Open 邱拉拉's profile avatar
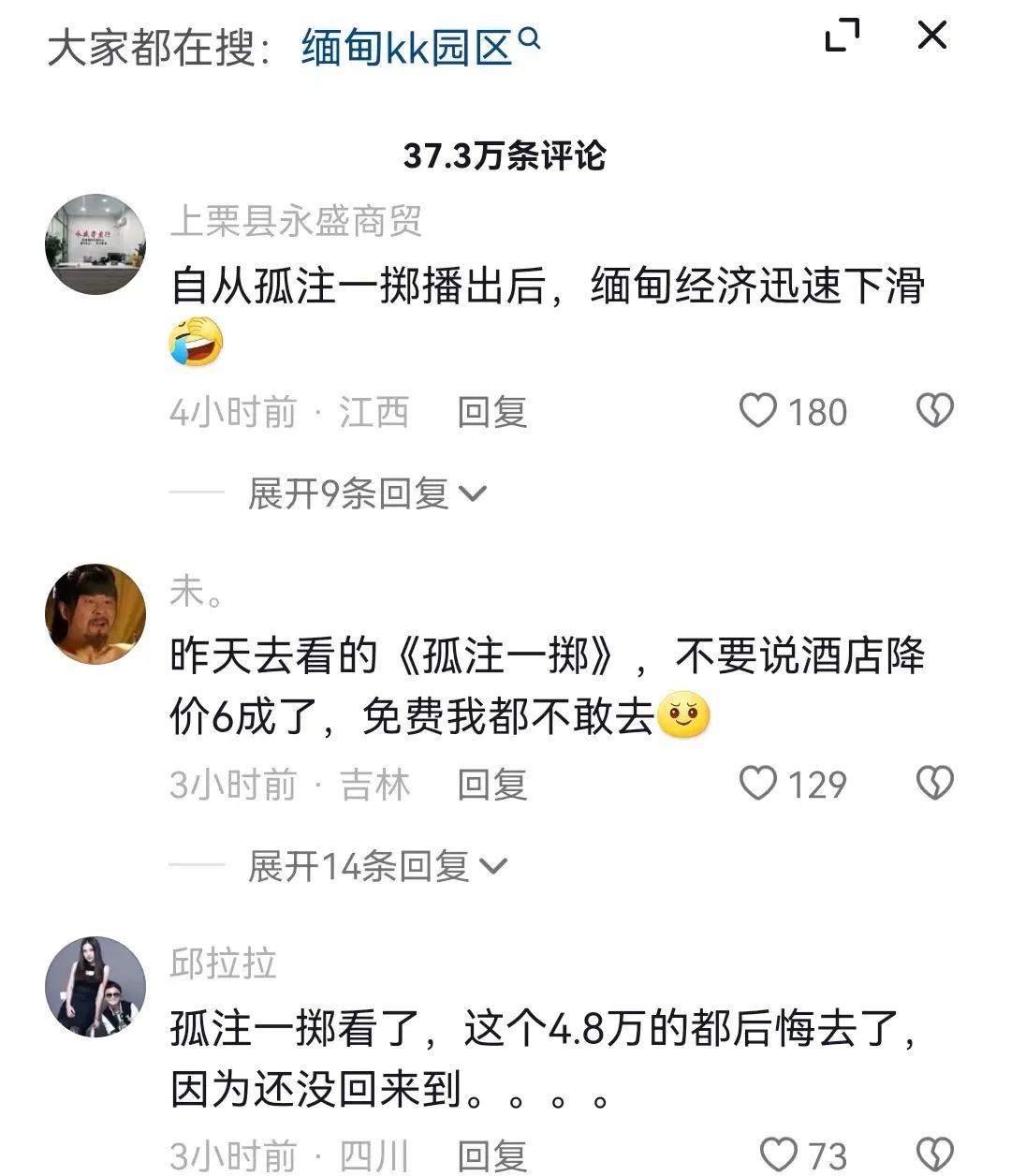The height and width of the screenshot is (1176, 1011). (x=95, y=987)
